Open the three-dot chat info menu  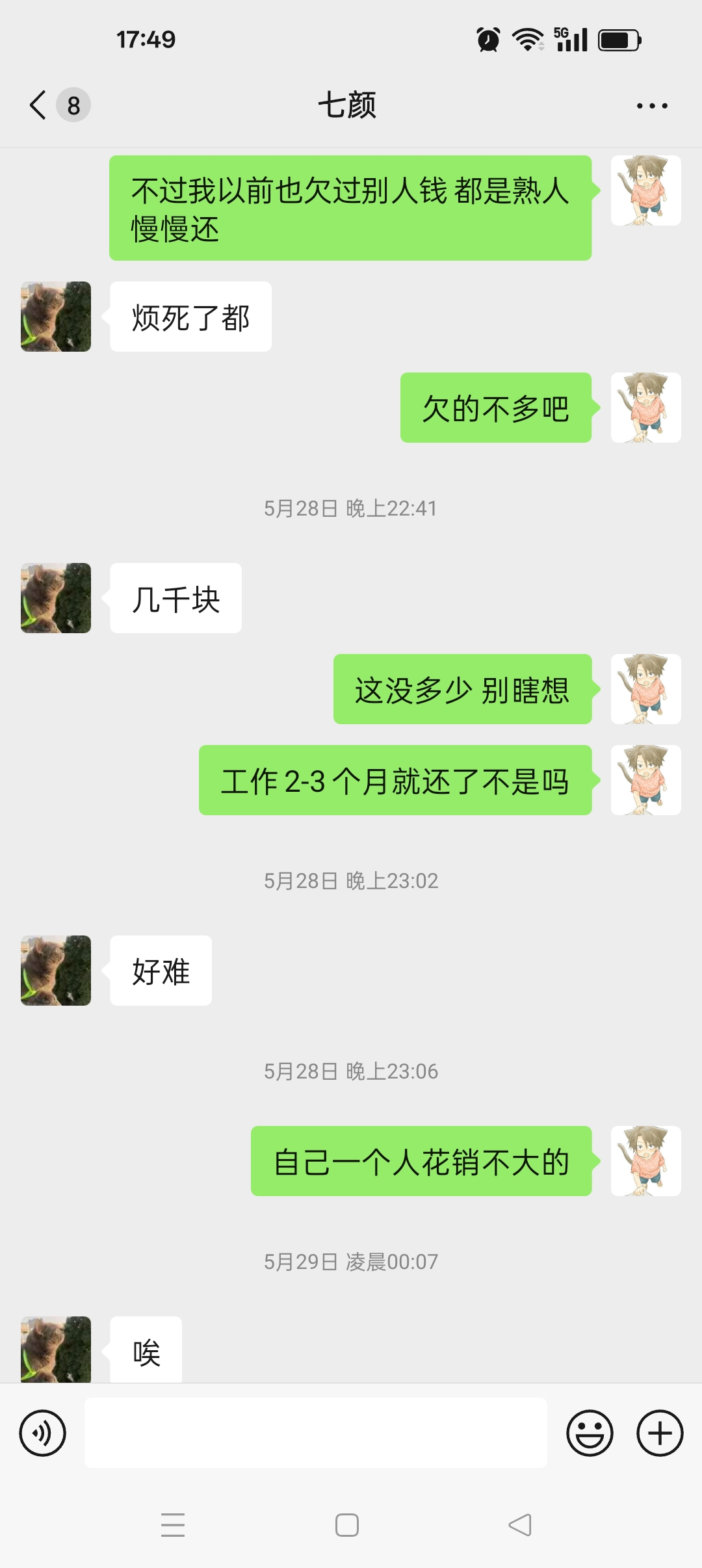(x=652, y=105)
